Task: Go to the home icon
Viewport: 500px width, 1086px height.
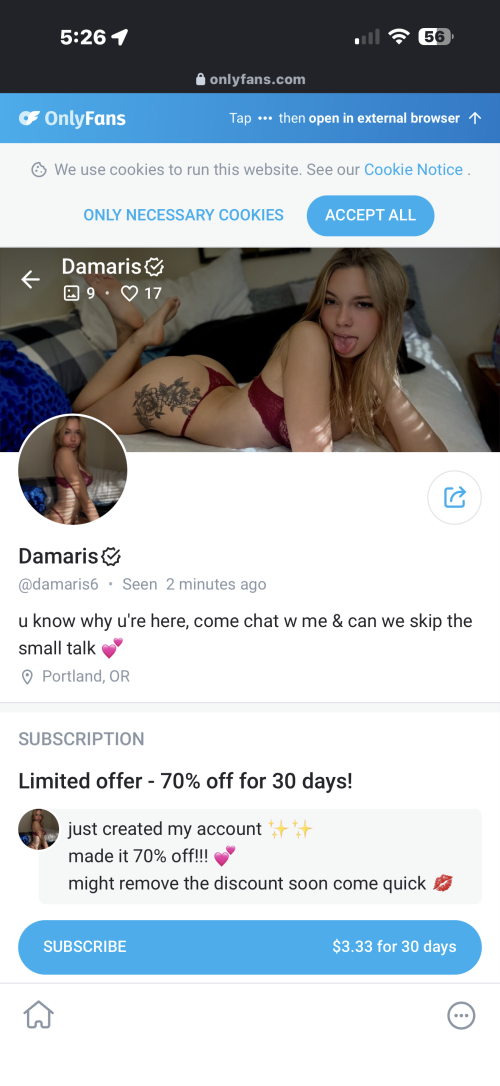Action: click(x=39, y=1016)
